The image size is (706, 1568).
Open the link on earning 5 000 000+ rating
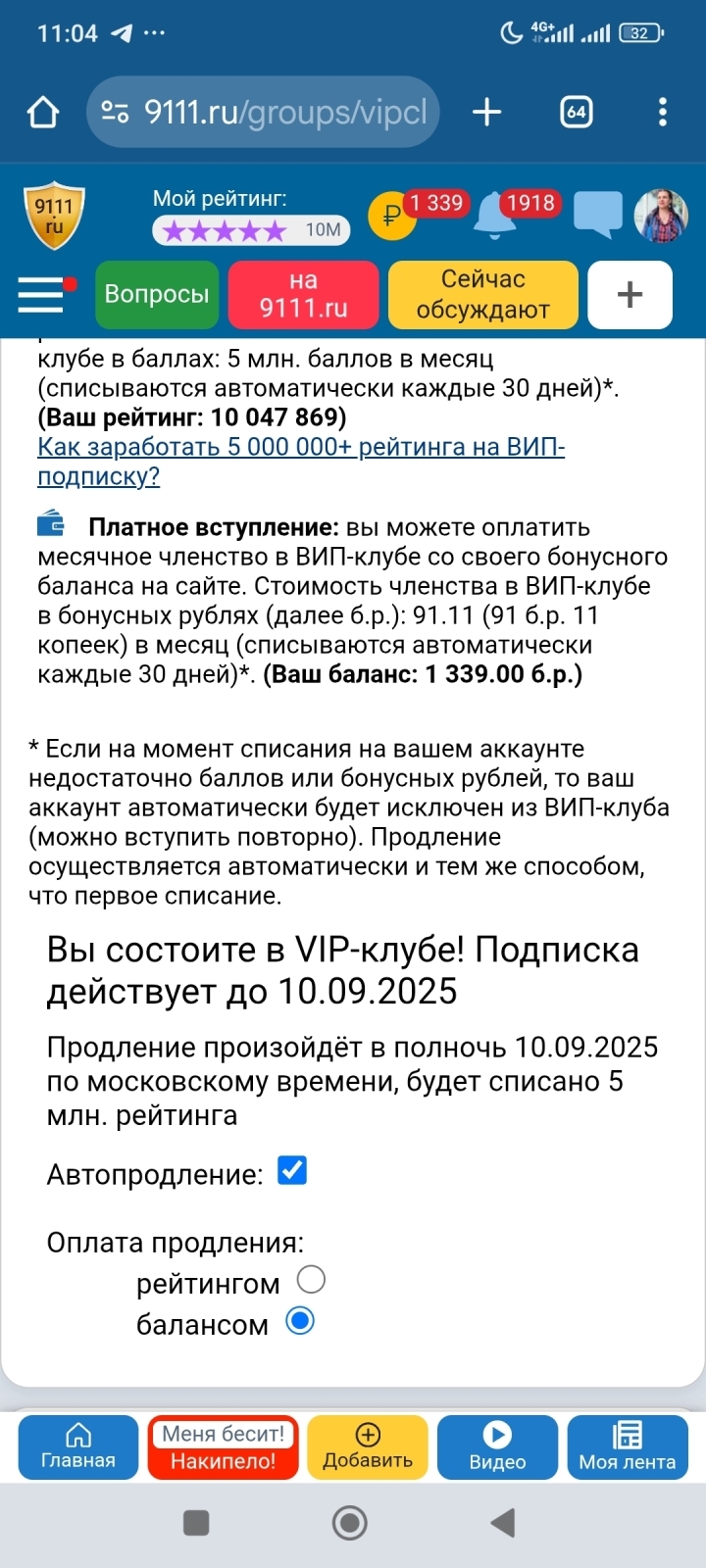click(x=300, y=462)
